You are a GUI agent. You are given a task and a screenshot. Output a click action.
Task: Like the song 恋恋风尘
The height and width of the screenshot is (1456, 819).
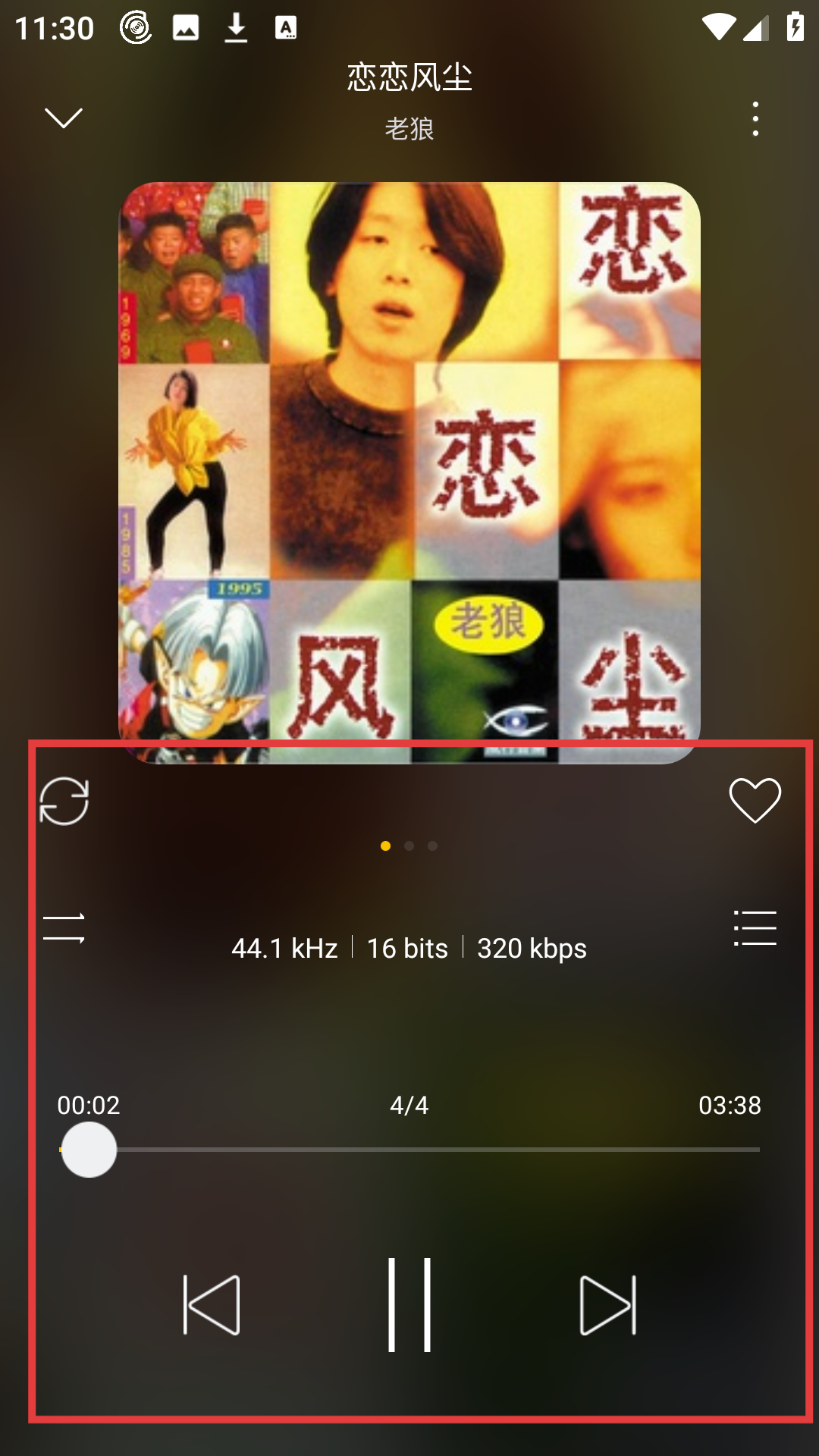(x=755, y=800)
